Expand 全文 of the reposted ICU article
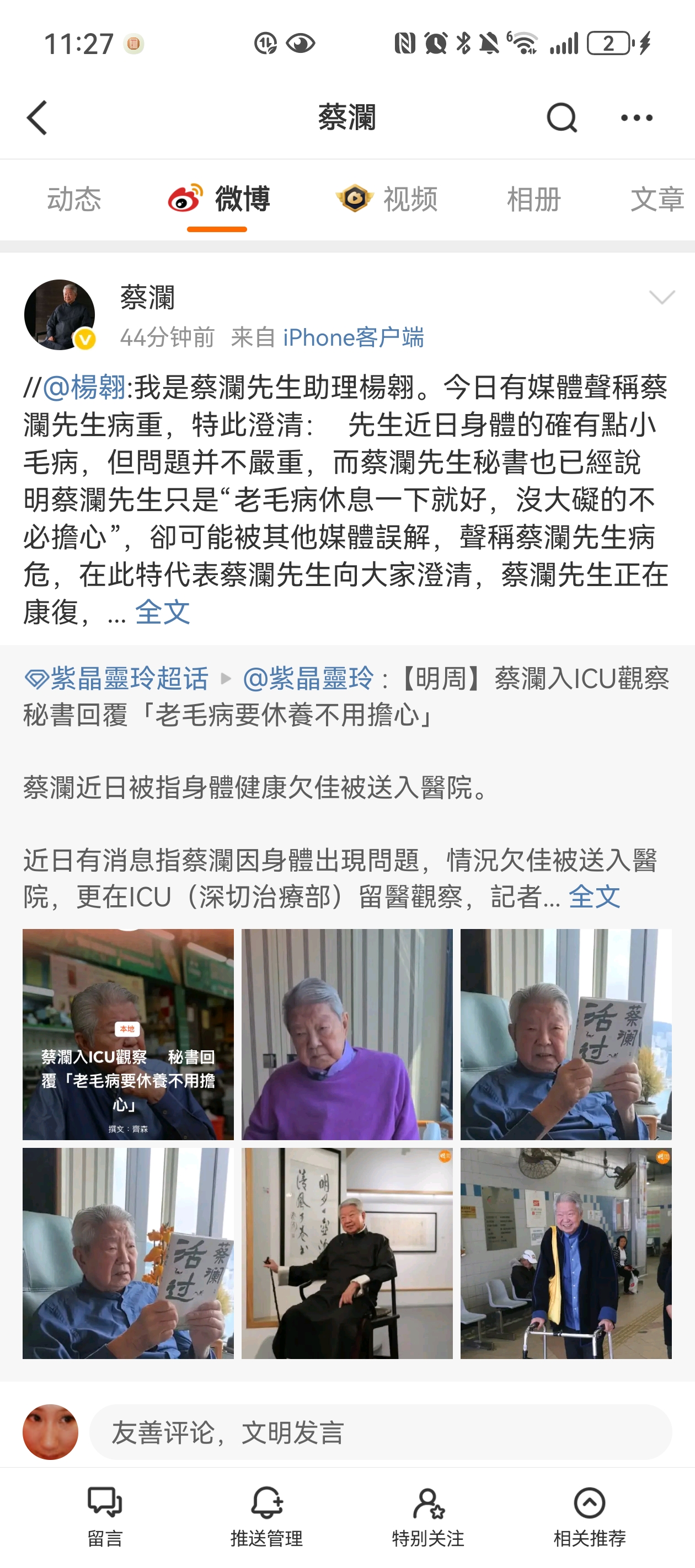Screen dimensions: 695x1568 click(594, 896)
